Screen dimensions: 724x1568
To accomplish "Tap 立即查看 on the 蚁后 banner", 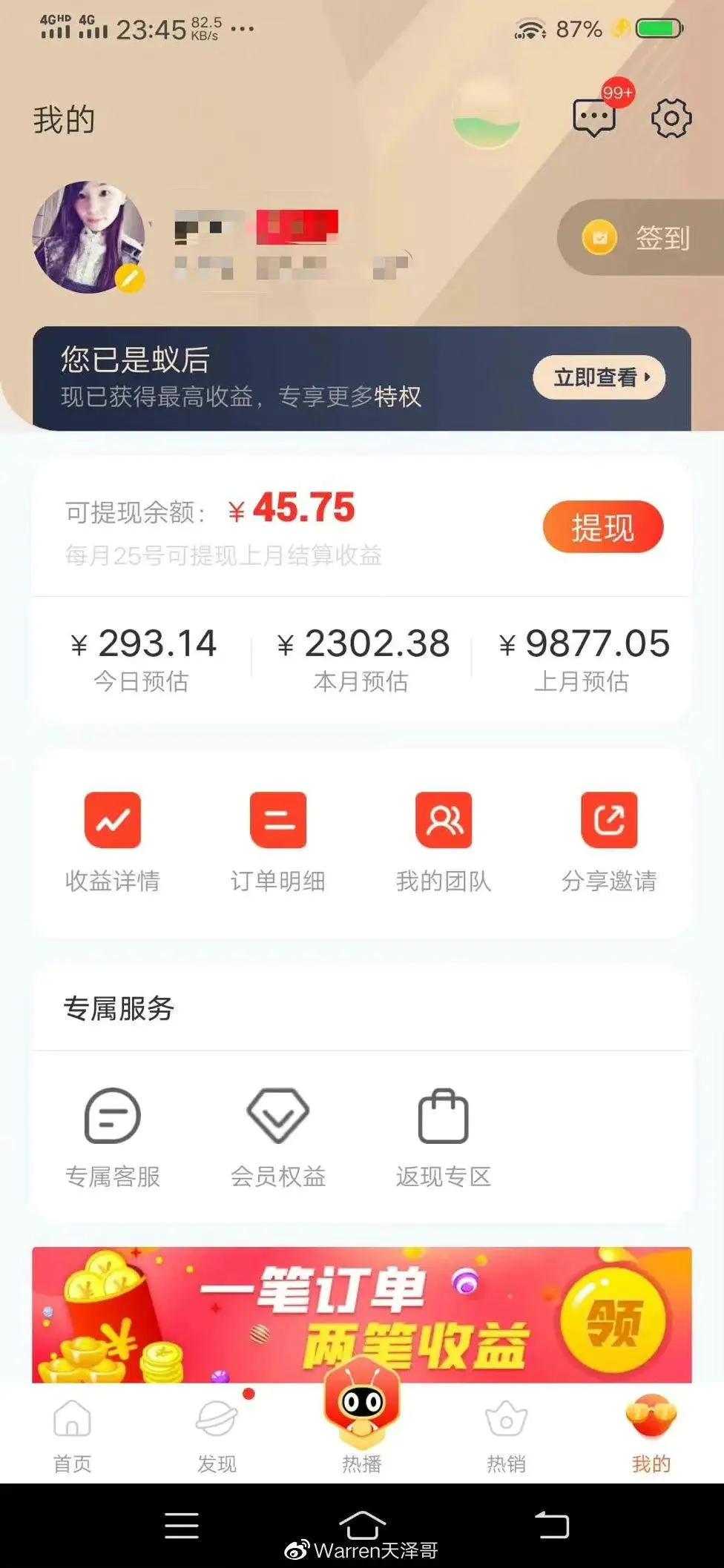I will click(x=599, y=377).
